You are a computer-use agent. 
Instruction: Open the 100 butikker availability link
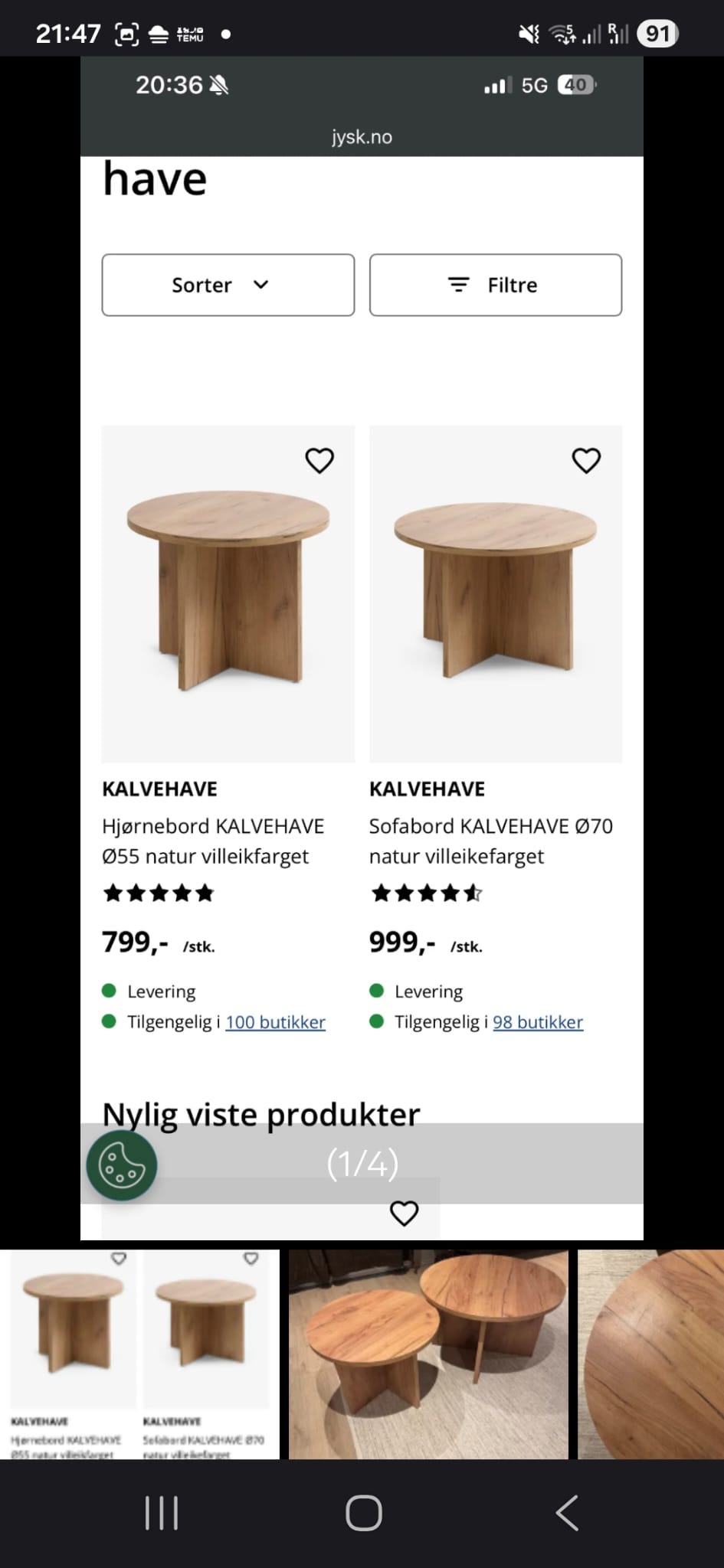click(276, 1021)
